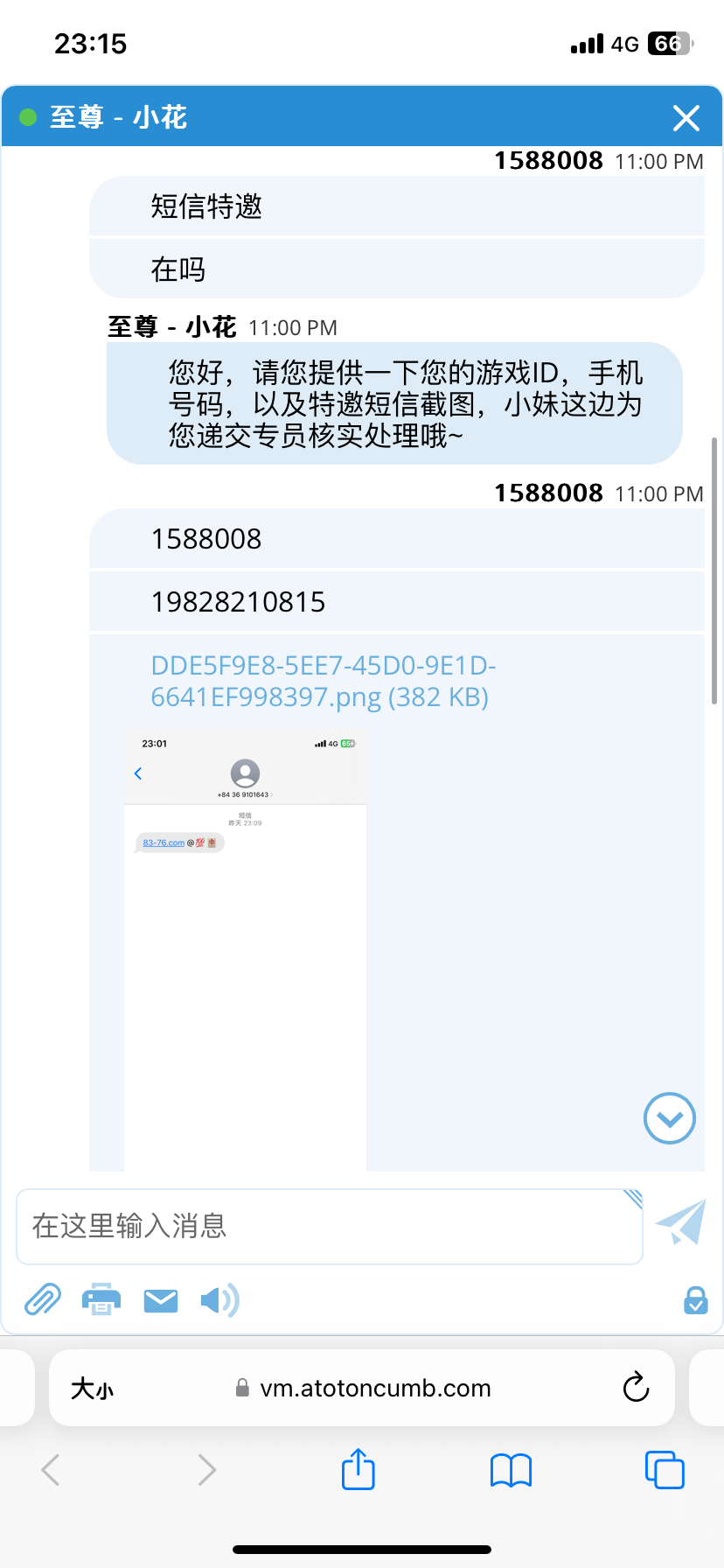Show all open Safari tabs
This screenshot has height=1568, width=724.
pyautogui.click(x=664, y=1470)
